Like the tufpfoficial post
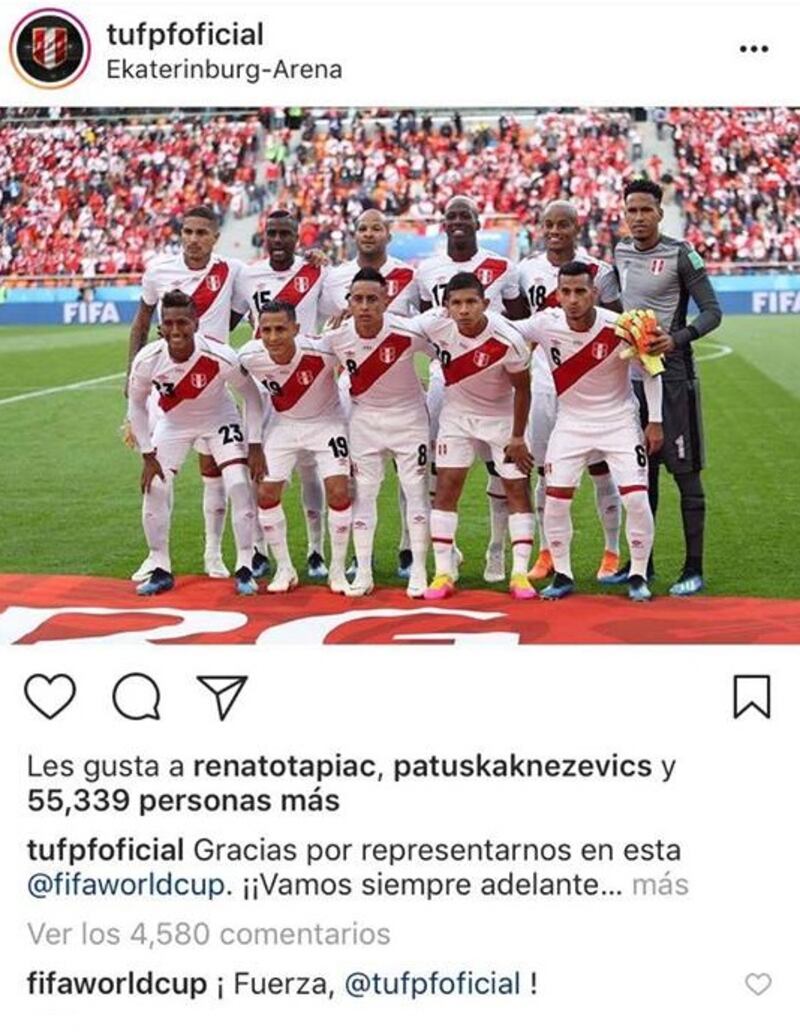This screenshot has height=1033, width=800. point(50,696)
